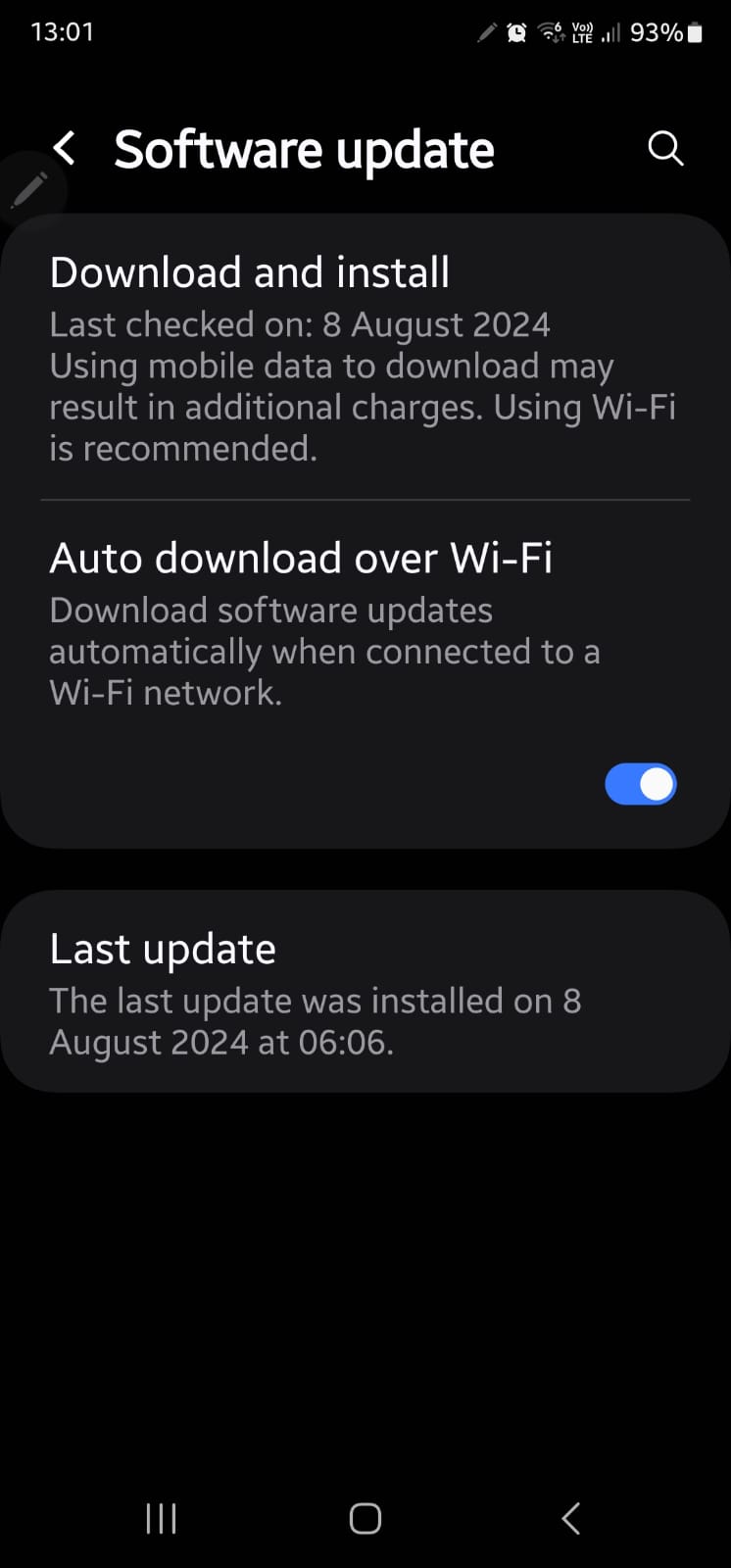Viewport: 731px width, 1568px height.
Task: Go back from Software update
Action: coord(65,149)
